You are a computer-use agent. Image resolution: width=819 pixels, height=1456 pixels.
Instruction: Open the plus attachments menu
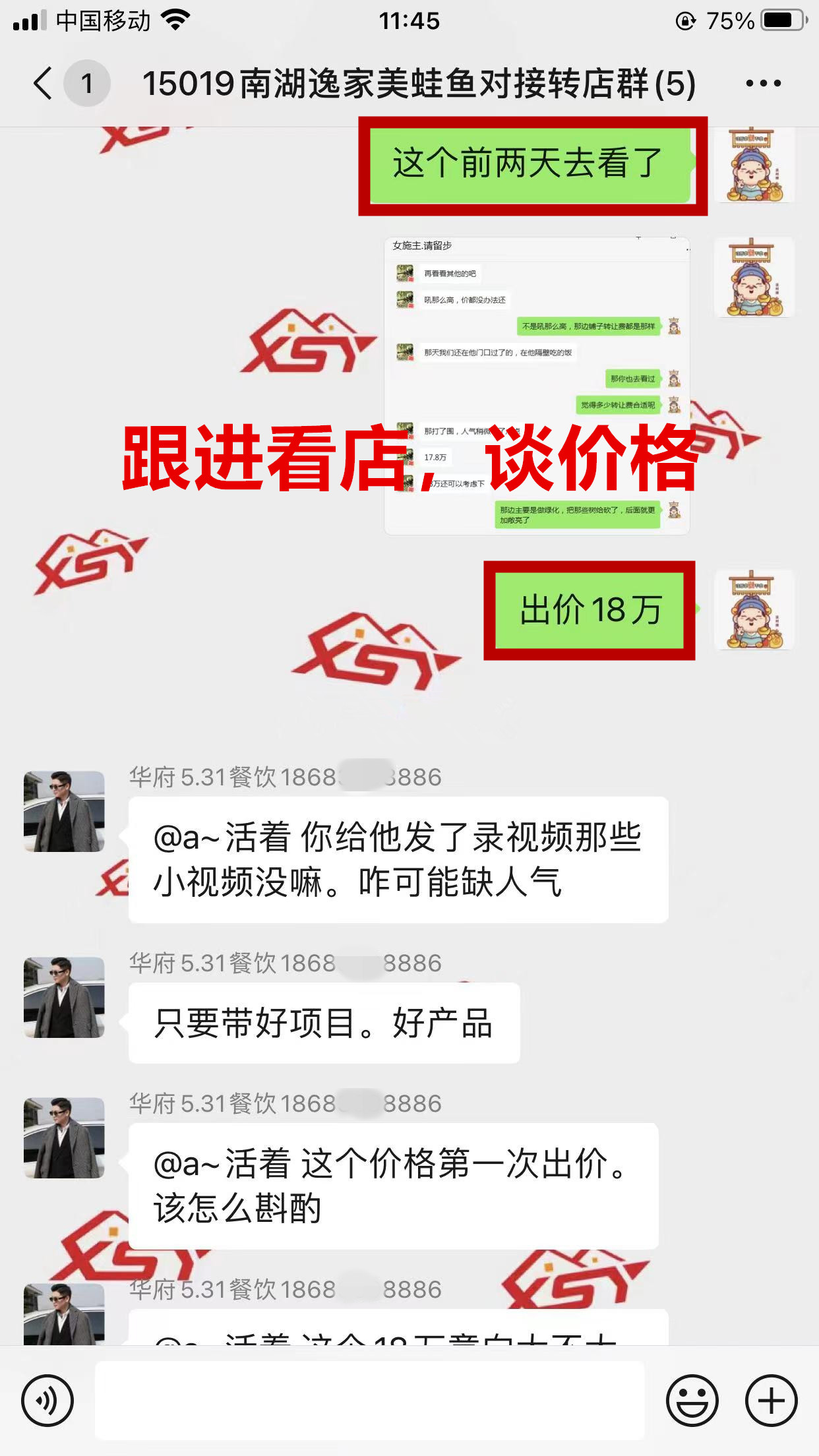(771, 1401)
